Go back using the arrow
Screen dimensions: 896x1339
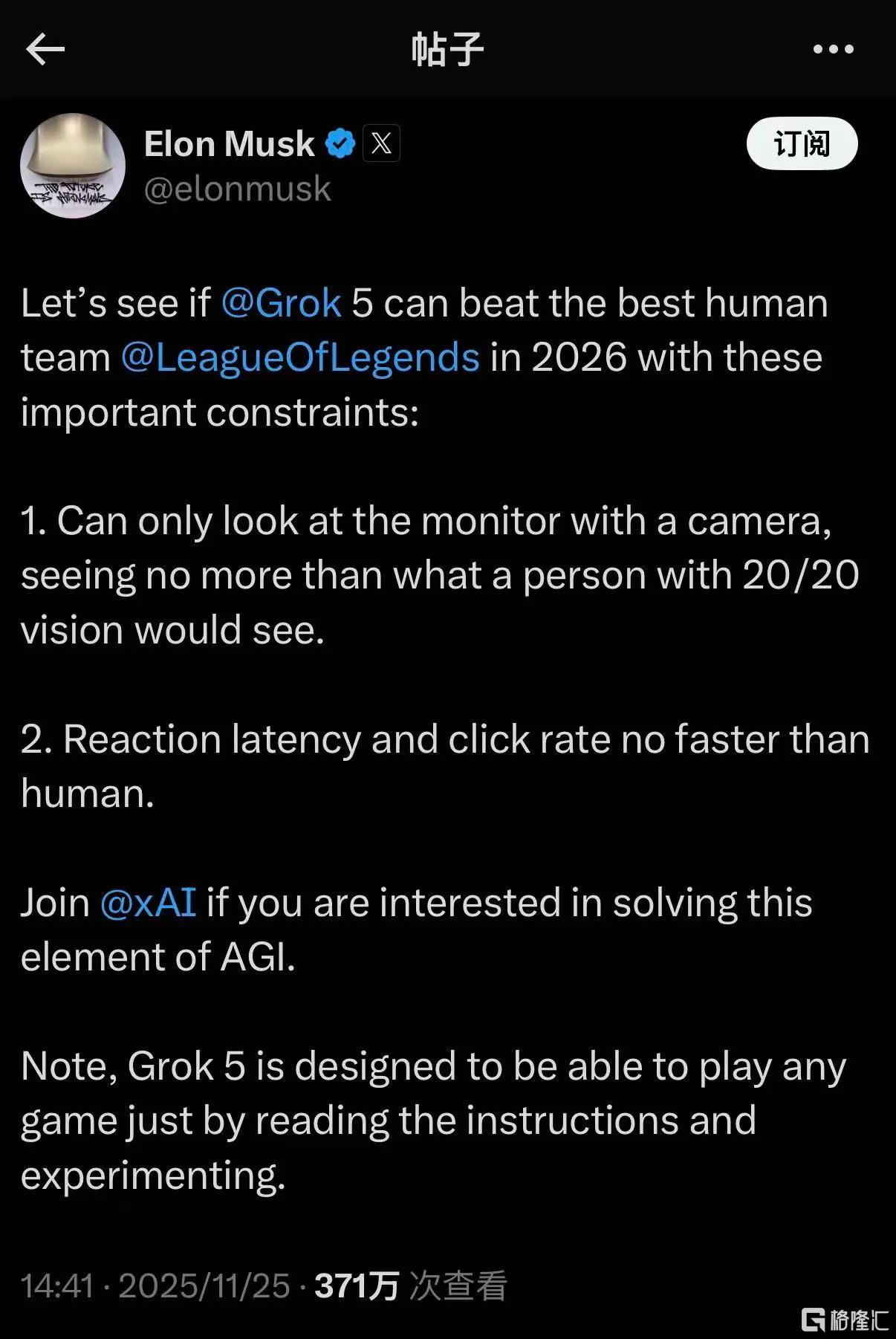click(45, 50)
